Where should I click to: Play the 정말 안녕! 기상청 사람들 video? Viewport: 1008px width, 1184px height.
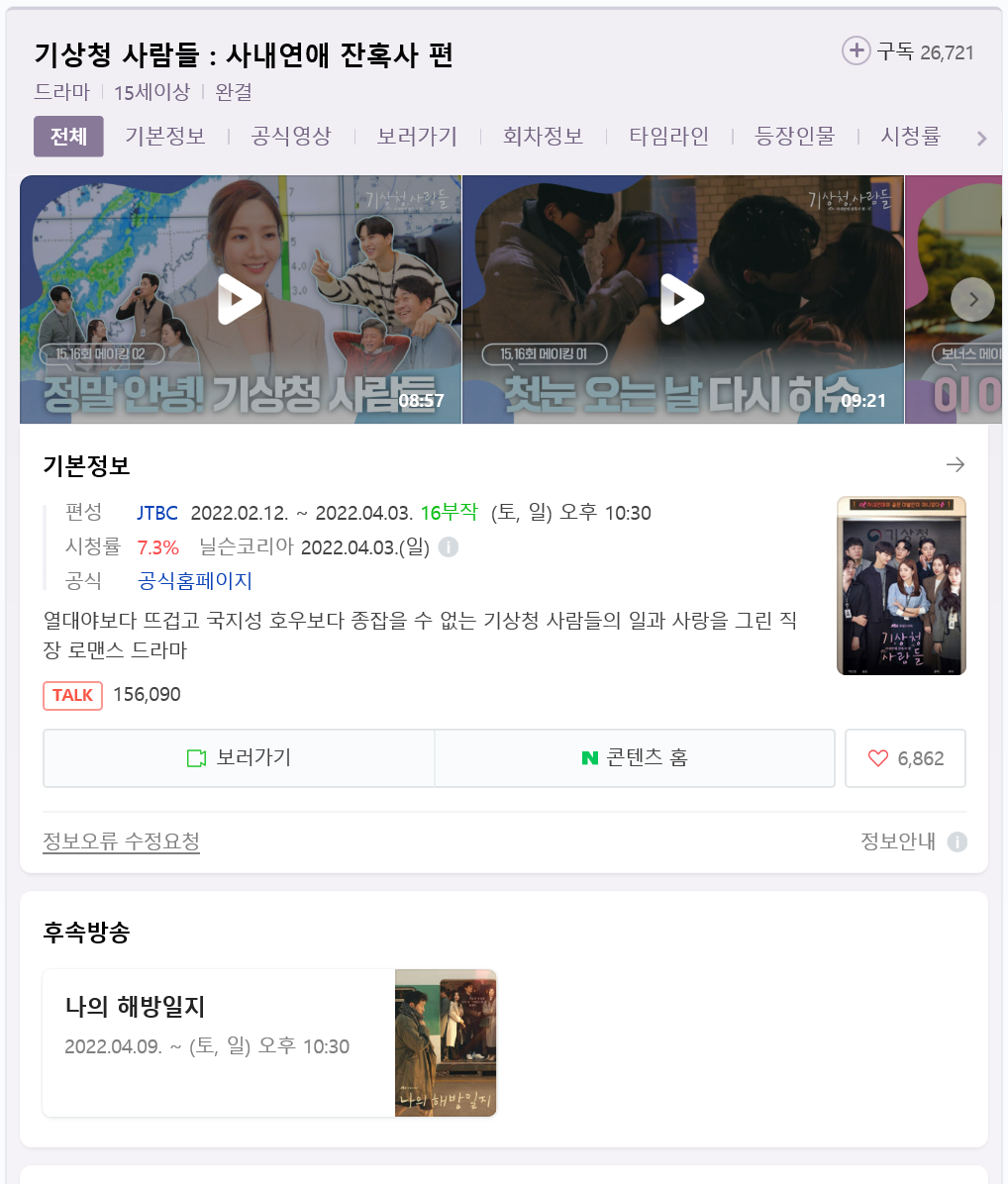pyautogui.click(x=240, y=299)
